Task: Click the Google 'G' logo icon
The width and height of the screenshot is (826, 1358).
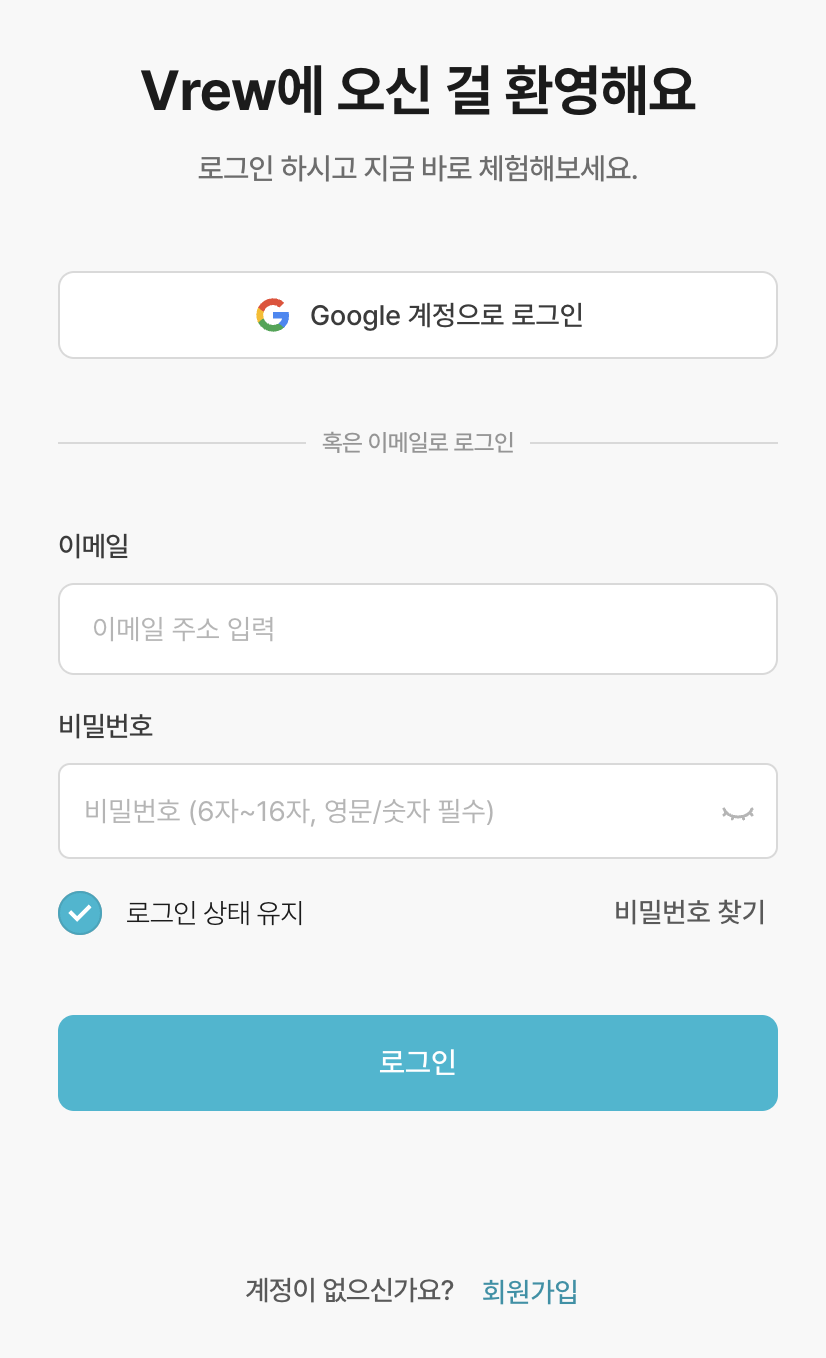Action: (272, 314)
